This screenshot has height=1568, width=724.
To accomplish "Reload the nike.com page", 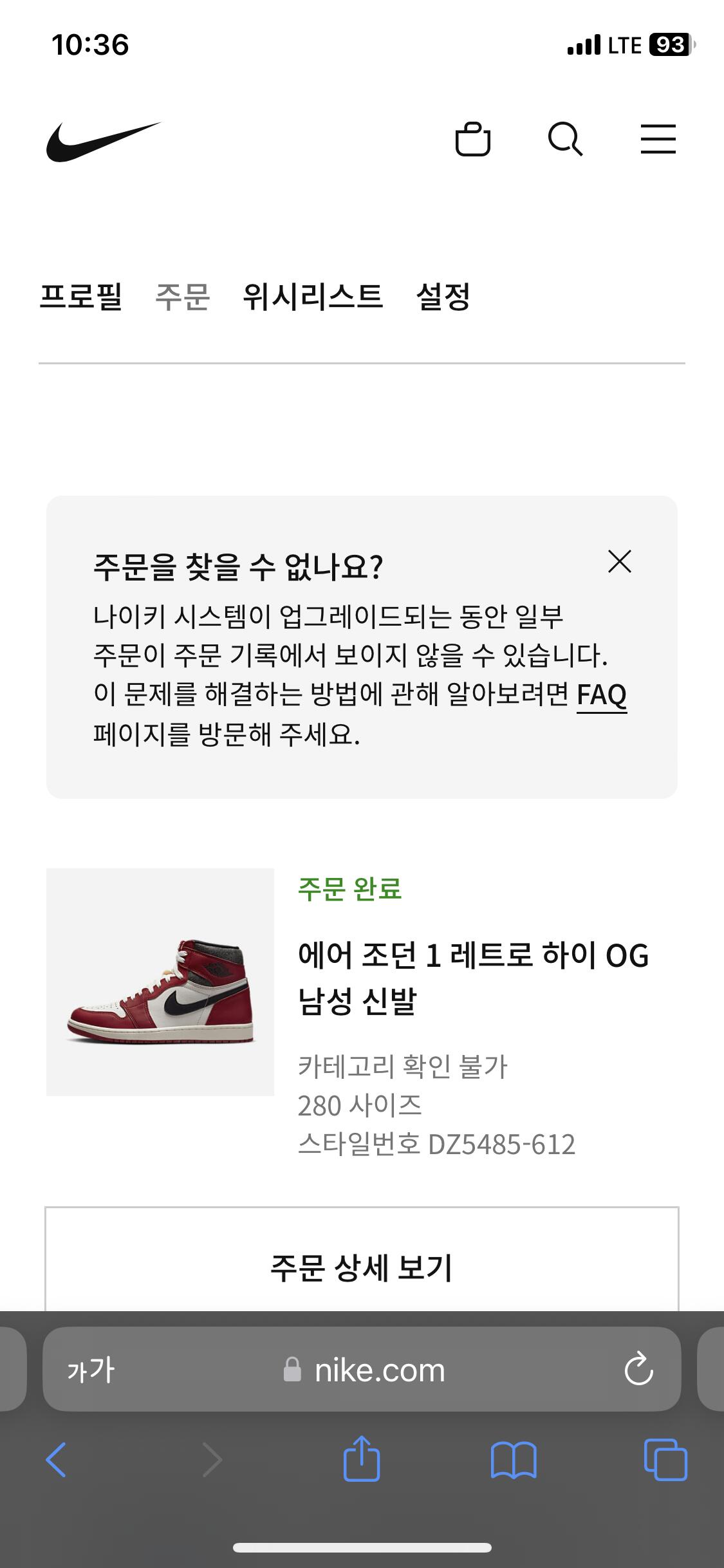I will coord(638,1368).
